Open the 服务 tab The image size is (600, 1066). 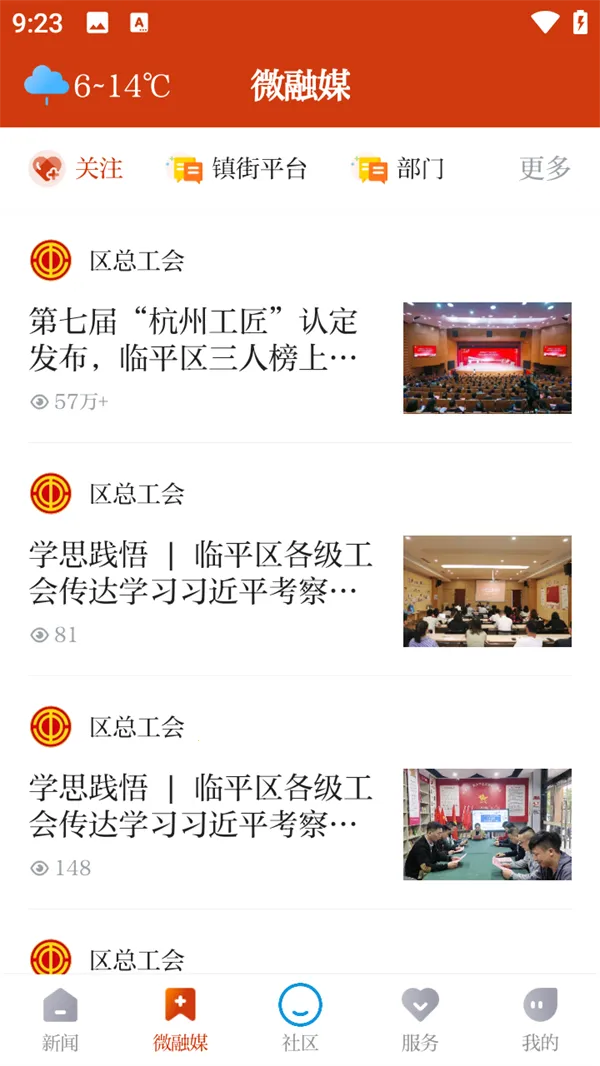(x=420, y=1019)
